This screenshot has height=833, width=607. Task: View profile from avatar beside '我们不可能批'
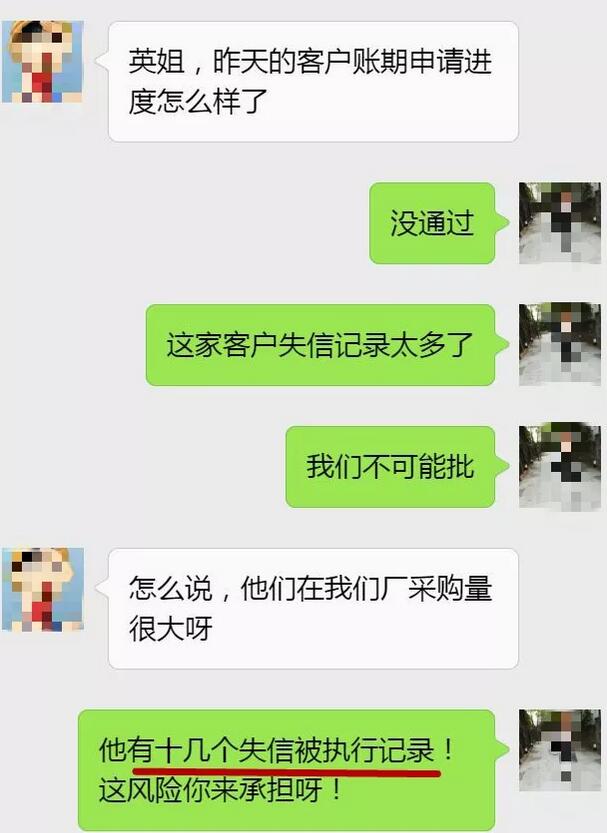tap(560, 467)
